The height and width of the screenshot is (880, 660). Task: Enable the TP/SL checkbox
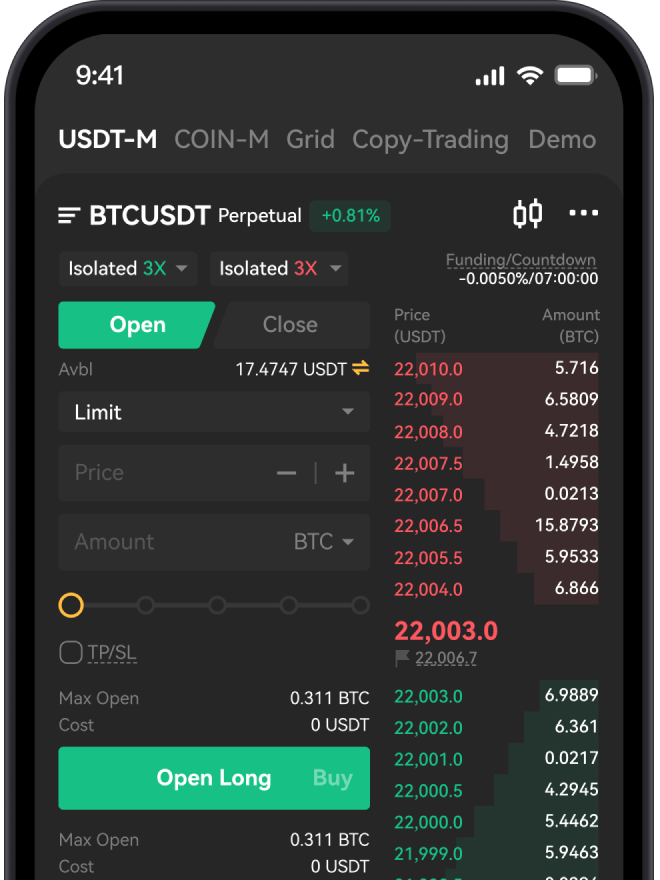(x=71, y=653)
